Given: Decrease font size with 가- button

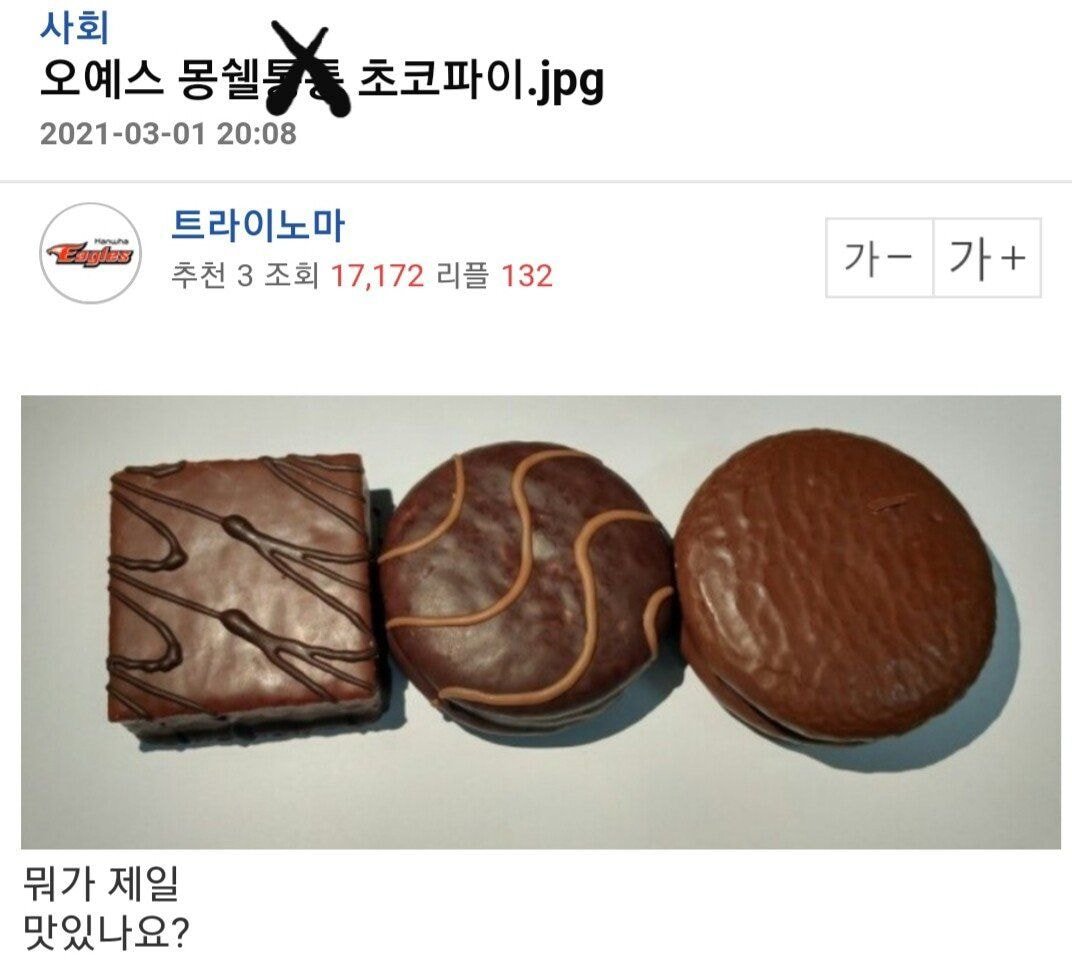Looking at the screenshot, I should click(879, 258).
